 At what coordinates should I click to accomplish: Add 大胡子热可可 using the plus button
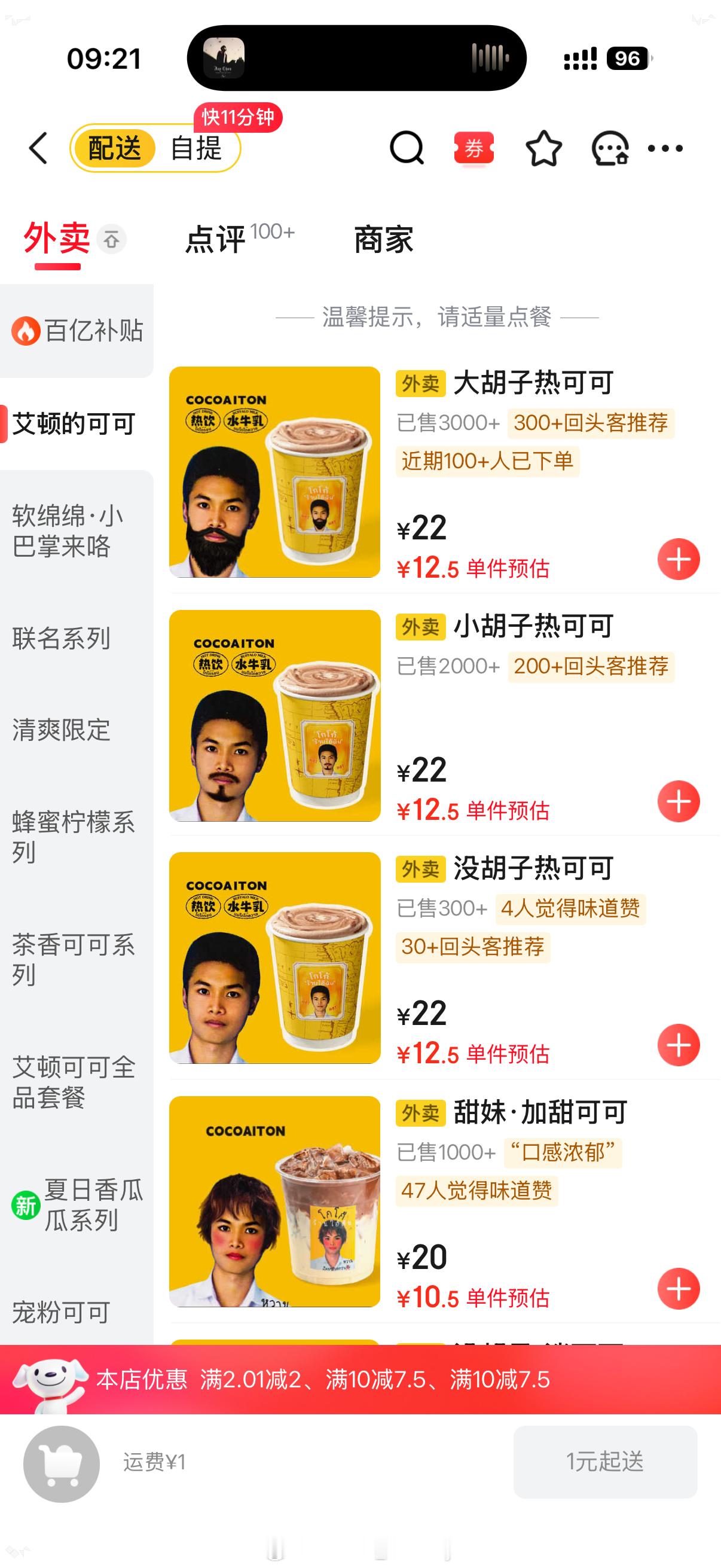click(678, 559)
